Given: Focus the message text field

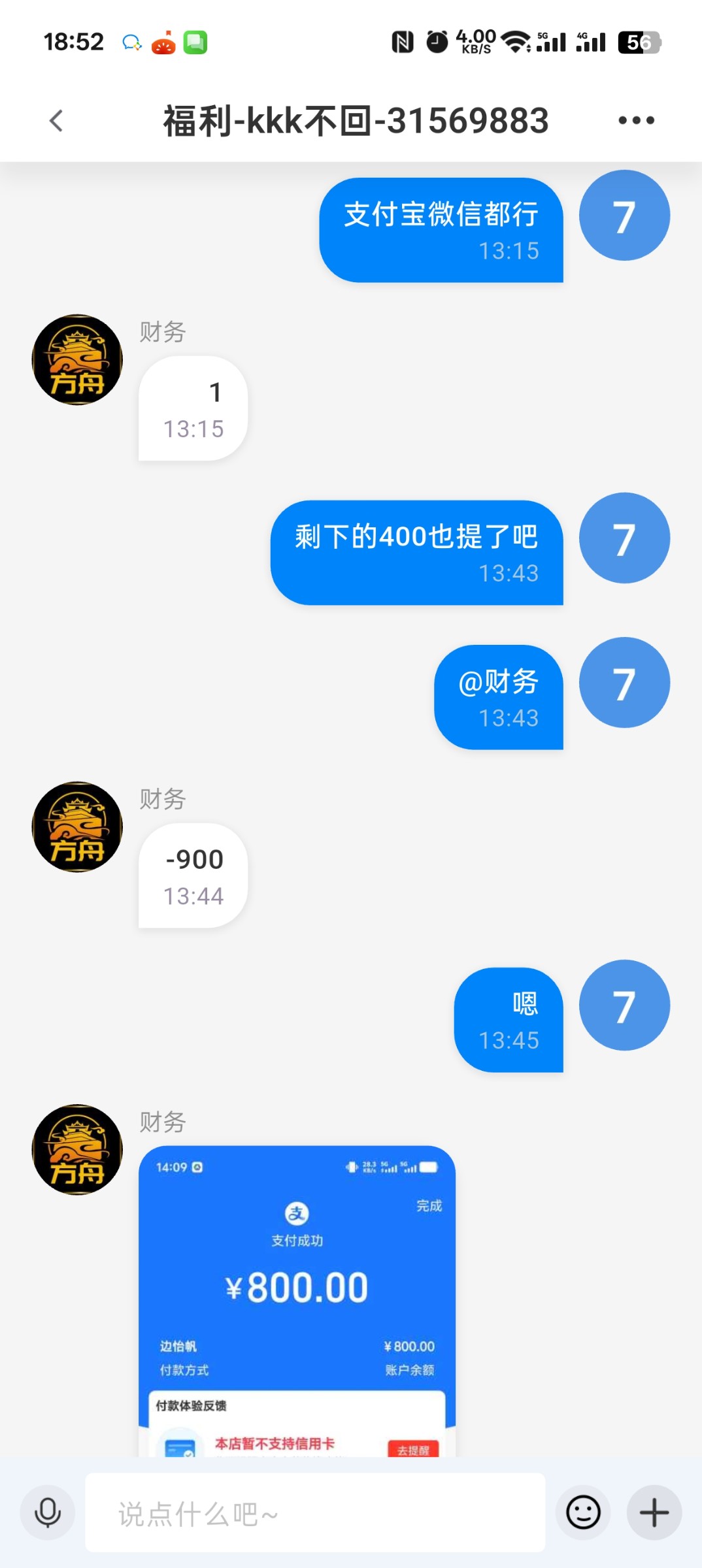Looking at the screenshot, I should coord(315,1512).
